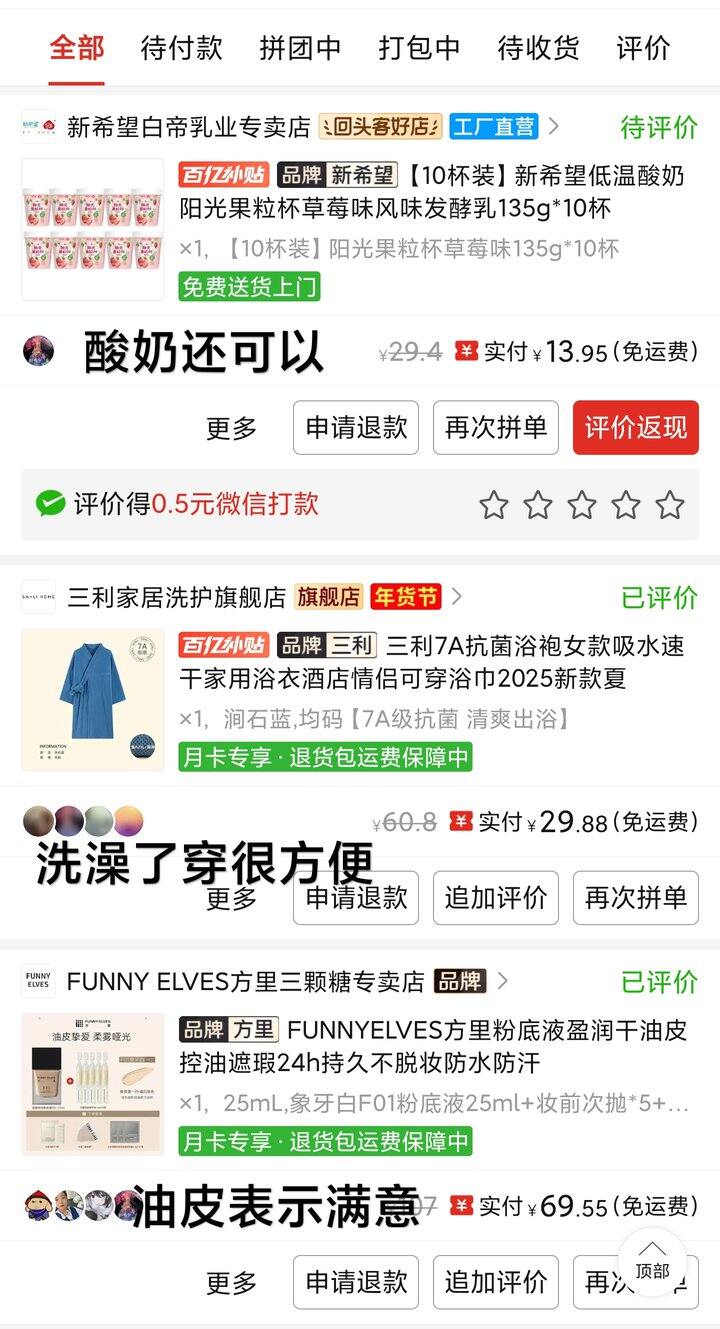
Task: Tap 追加评价 for the 三利 bathrobe order
Action: coord(496,897)
